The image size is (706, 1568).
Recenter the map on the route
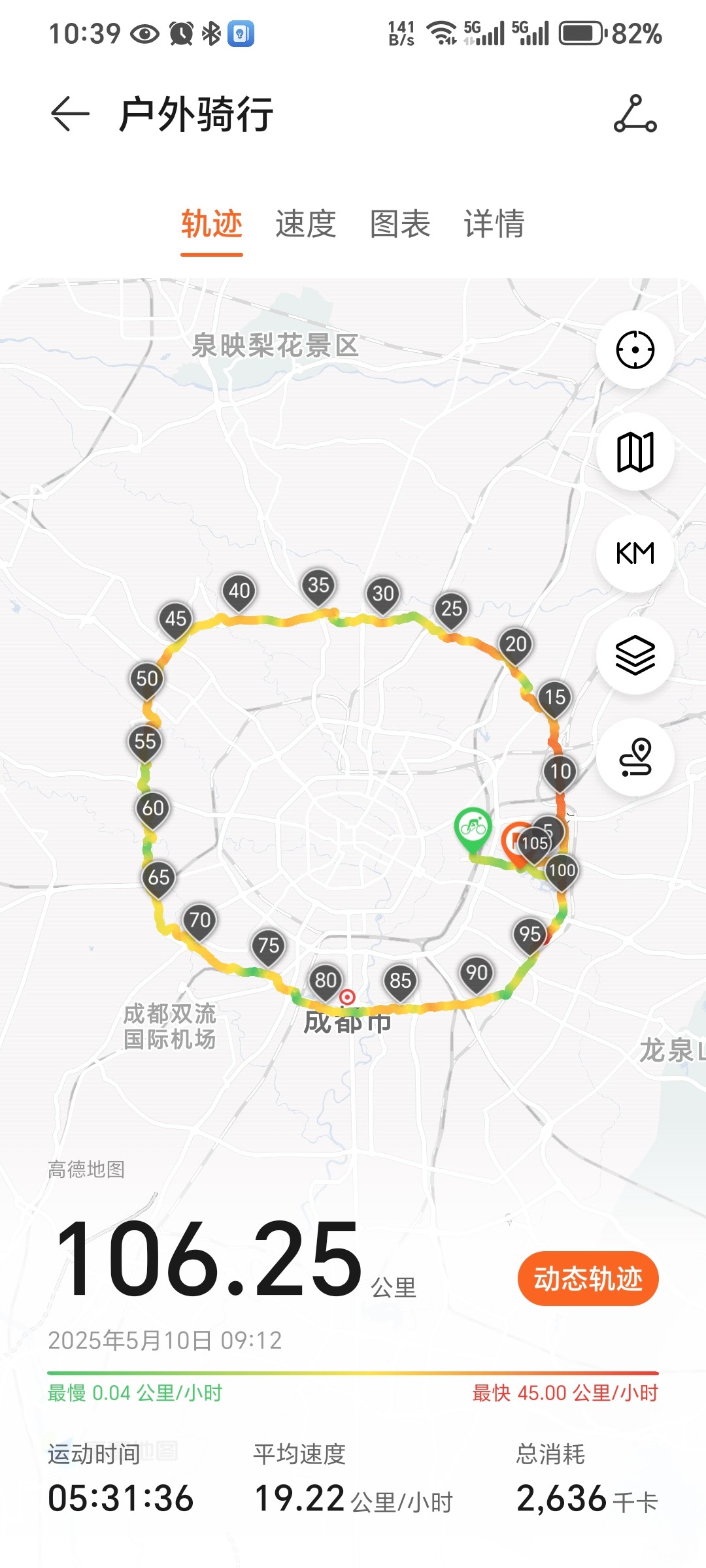(x=635, y=350)
